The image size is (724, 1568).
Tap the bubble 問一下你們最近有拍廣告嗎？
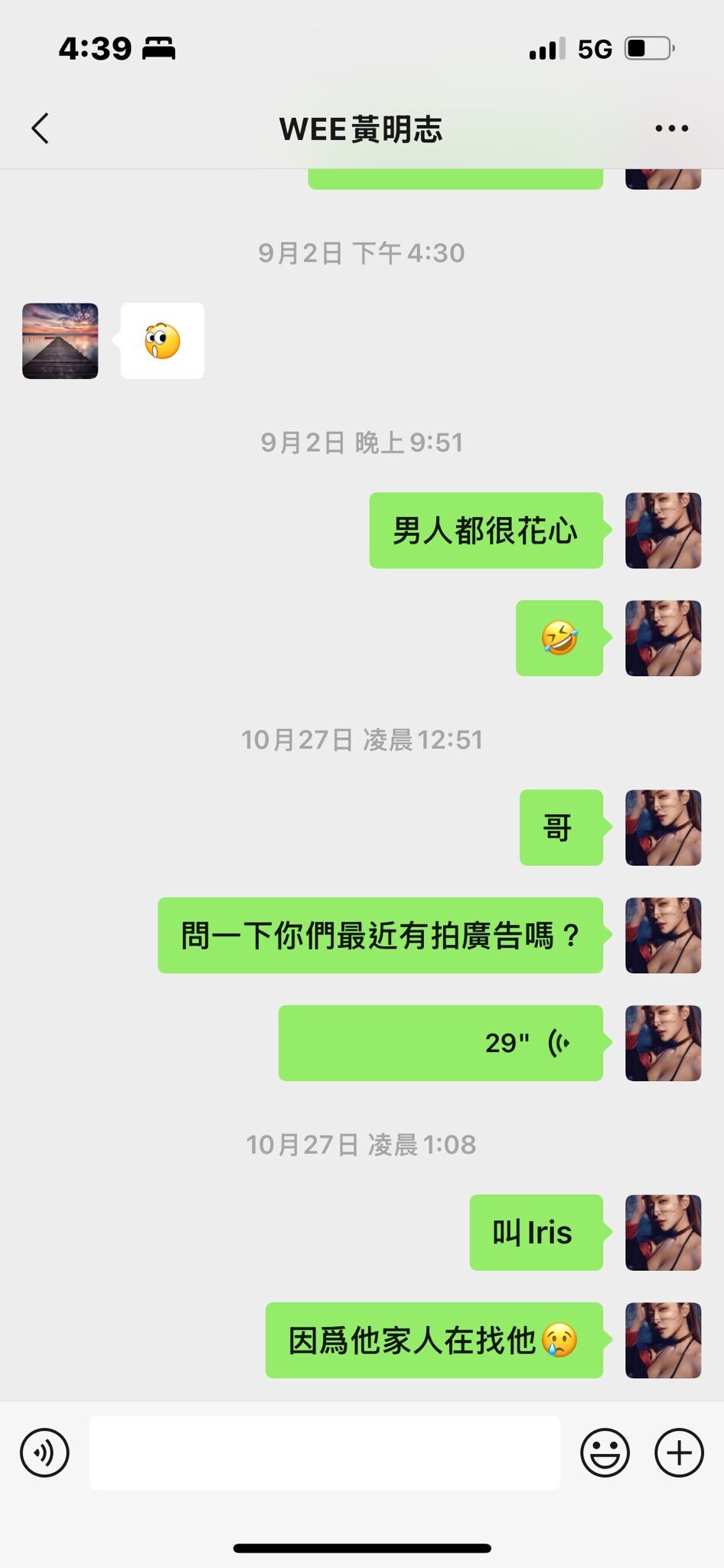tap(380, 934)
